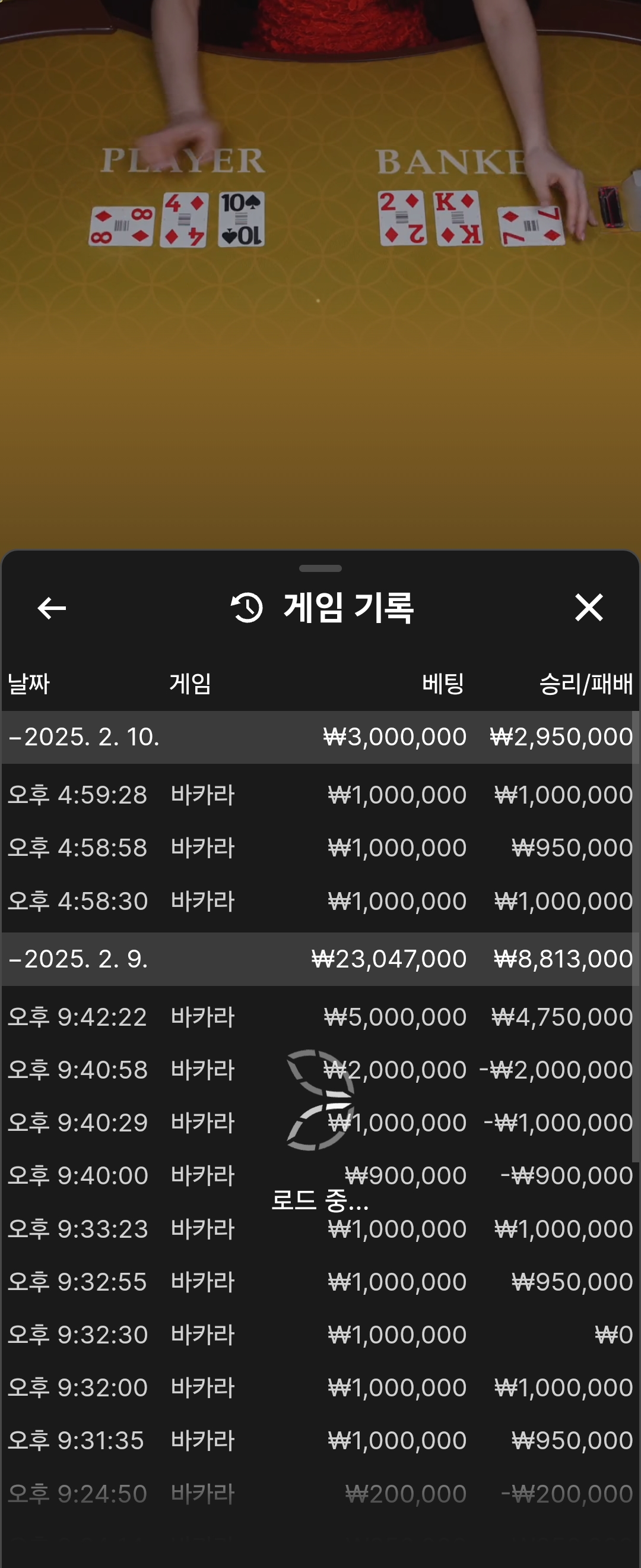Open the 오후 9:40:29 바카라 record
This screenshot has width=641, height=1568.
click(x=182, y=1123)
